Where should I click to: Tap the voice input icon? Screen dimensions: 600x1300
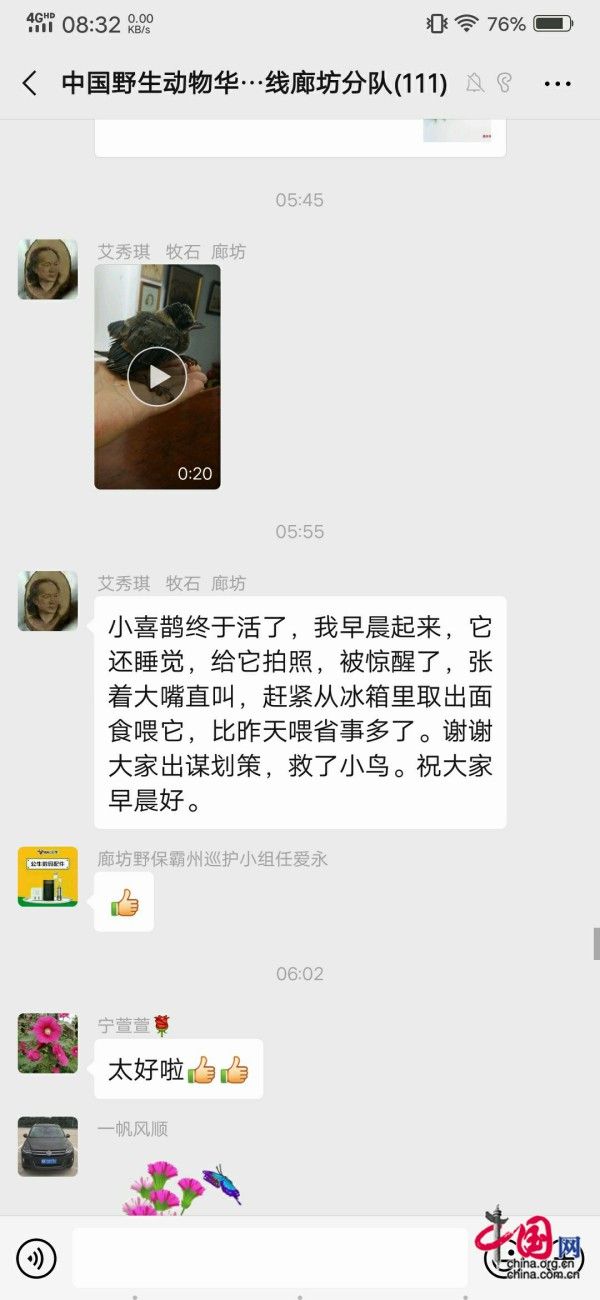pos(36,1258)
